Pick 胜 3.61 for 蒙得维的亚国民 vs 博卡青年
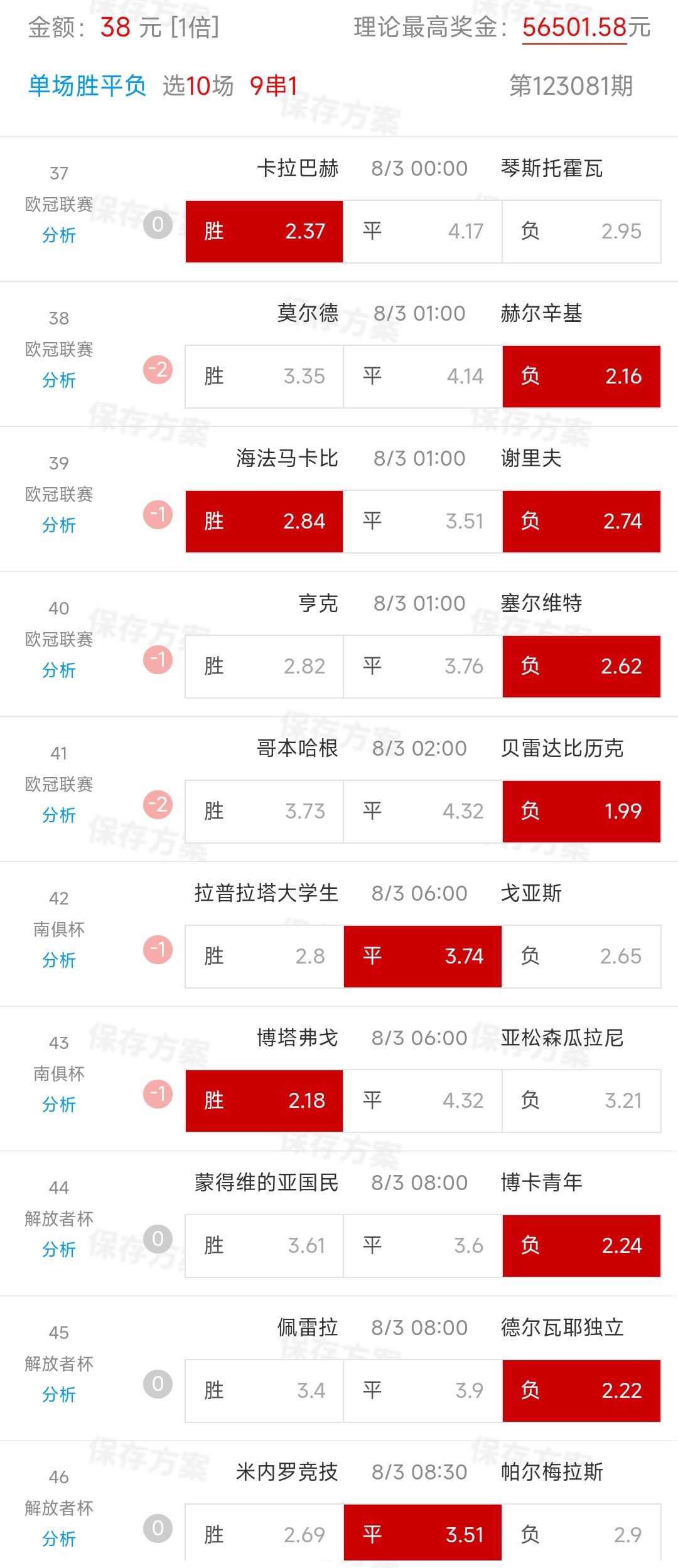 [x=264, y=1246]
